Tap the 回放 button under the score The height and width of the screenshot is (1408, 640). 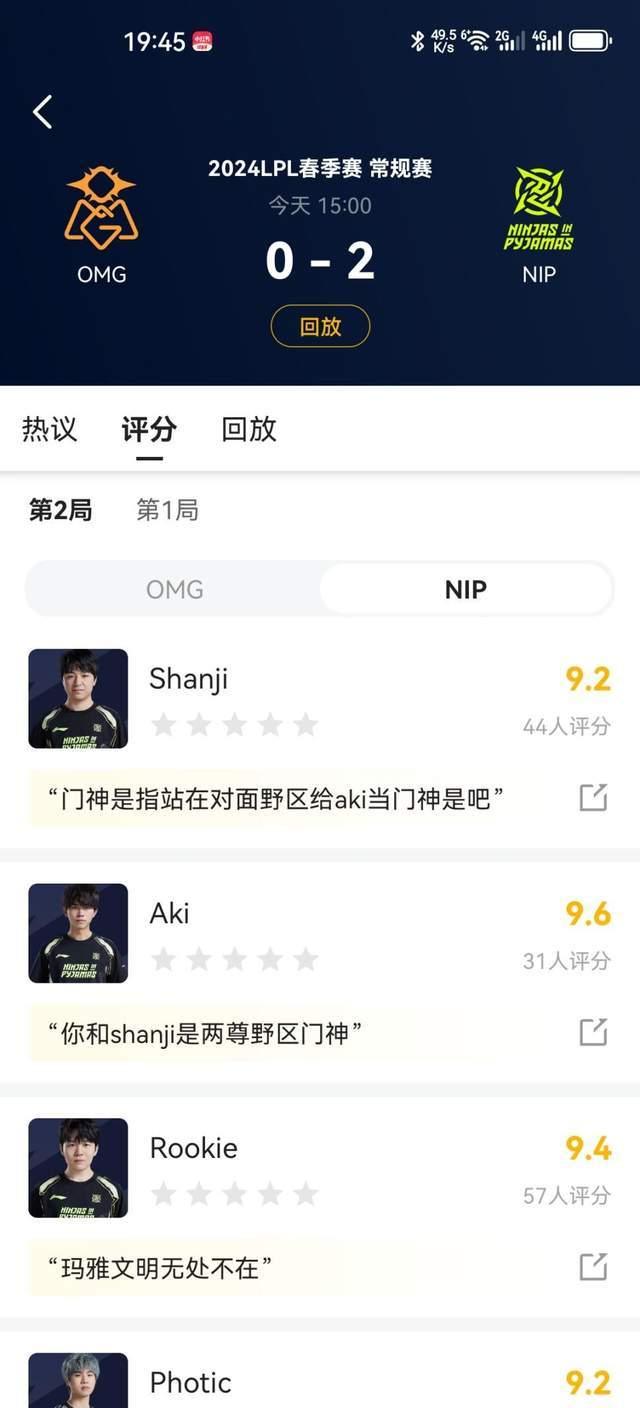point(320,326)
